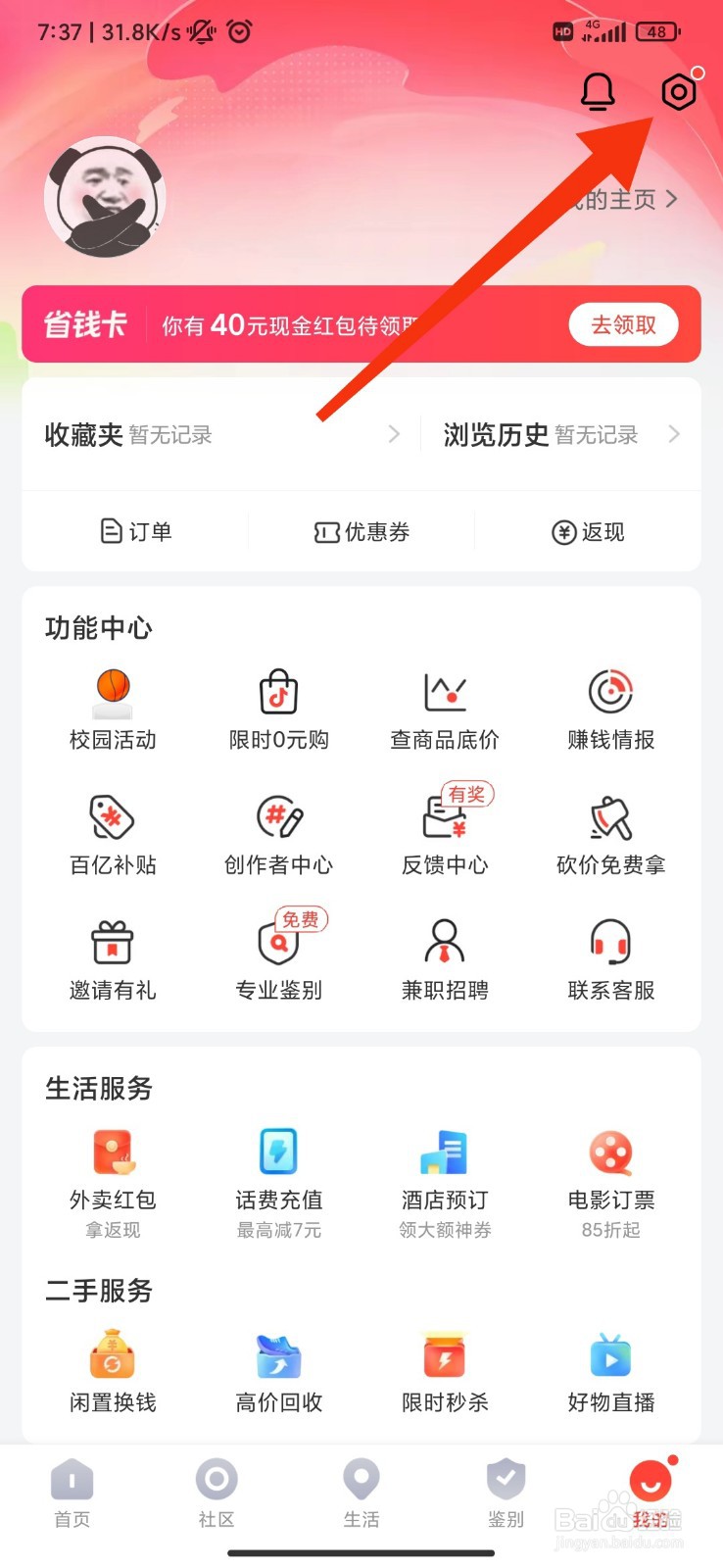723x1568 pixels.
Task: Contact support via 联系客服
Action: coord(610,960)
